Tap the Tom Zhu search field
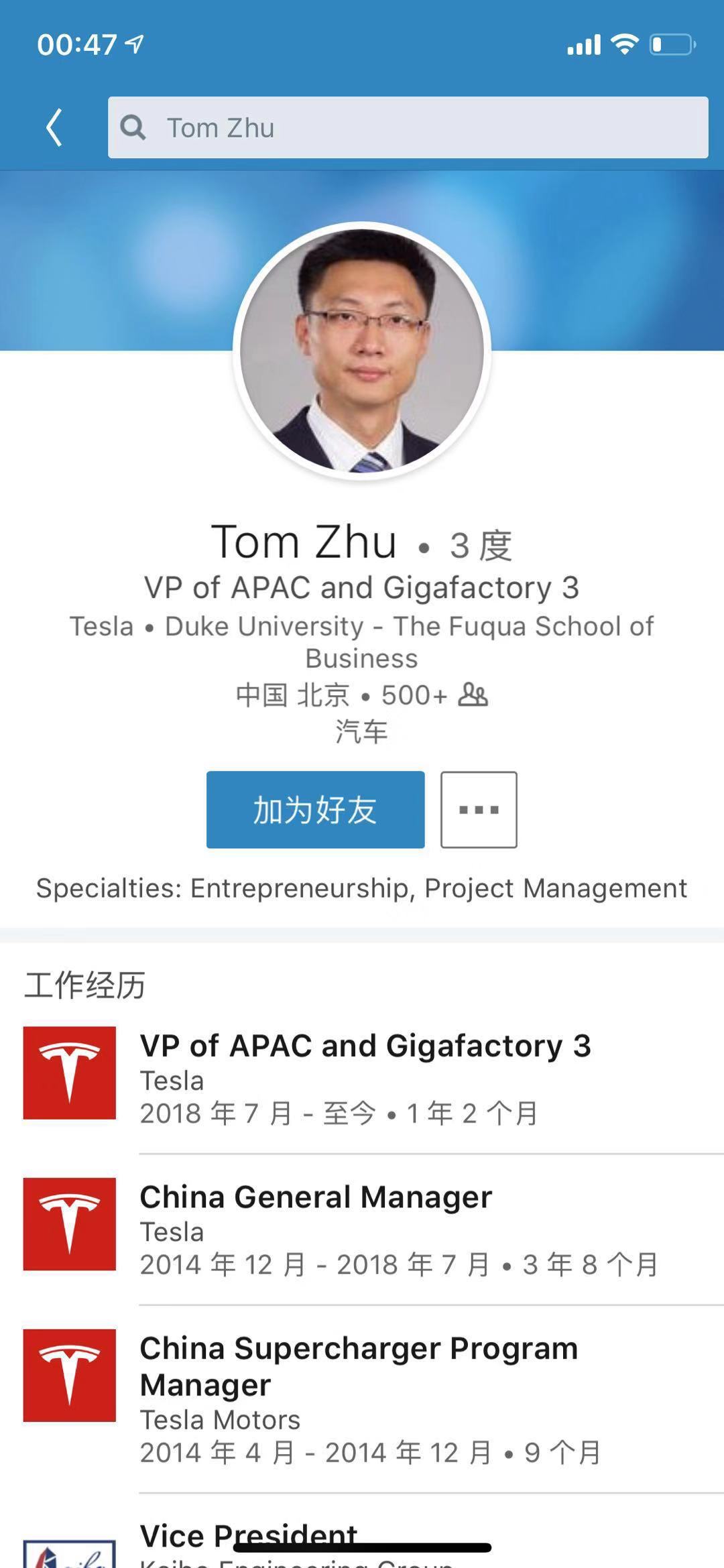 [x=408, y=127]
